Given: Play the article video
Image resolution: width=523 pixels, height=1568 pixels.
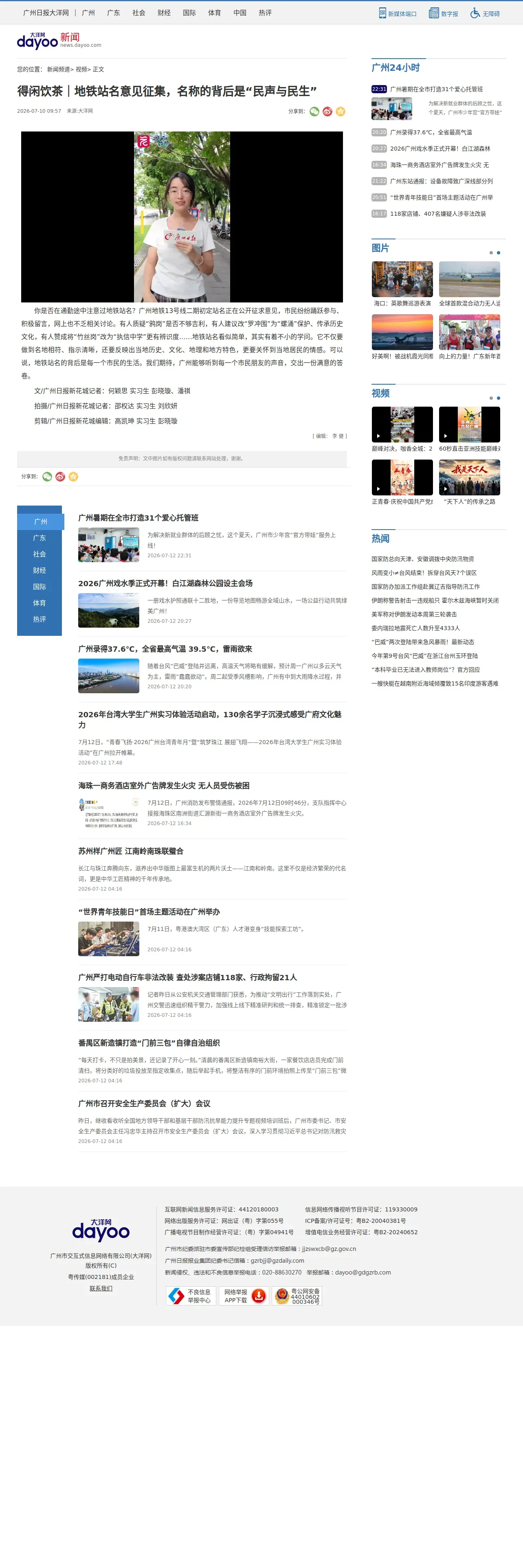Looking at the screenshot, I should 182,217.
